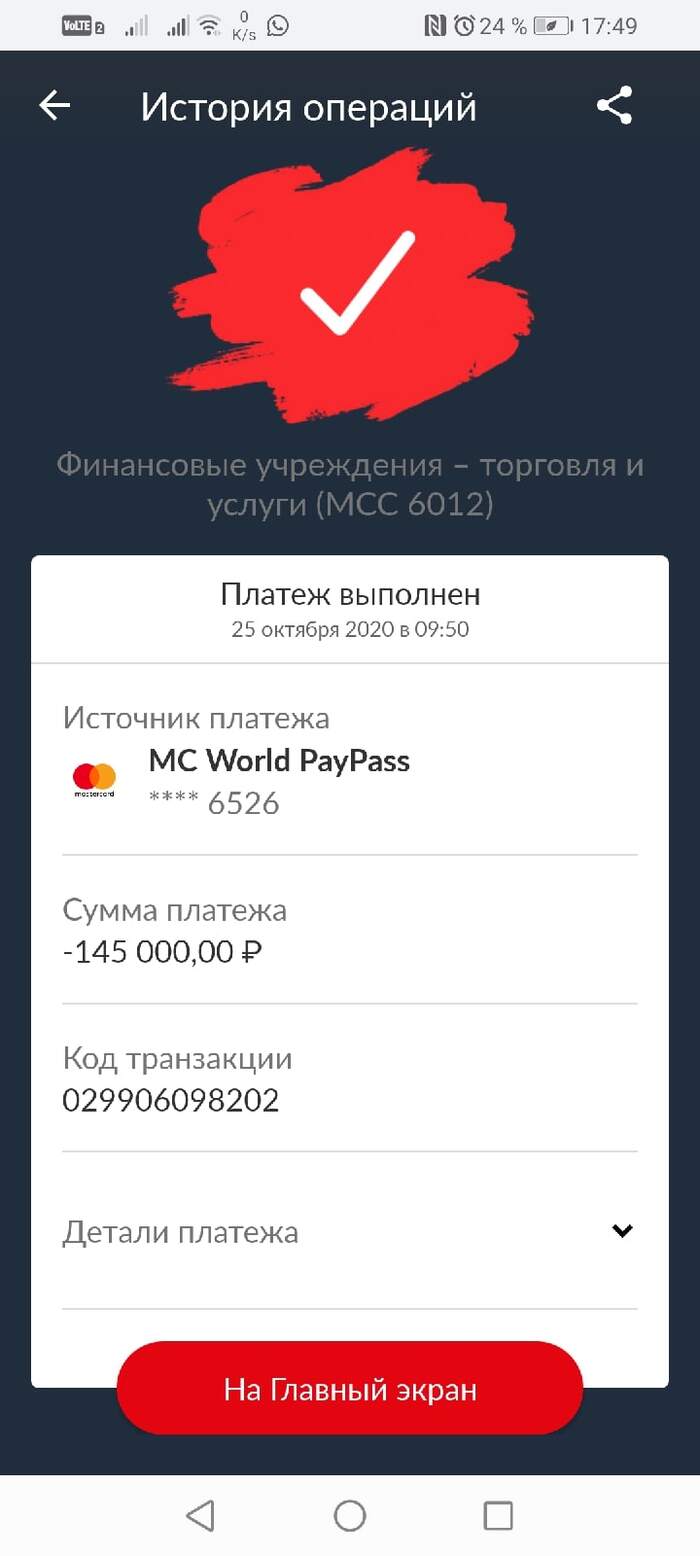Go back from История операций

tap(55, 105)
